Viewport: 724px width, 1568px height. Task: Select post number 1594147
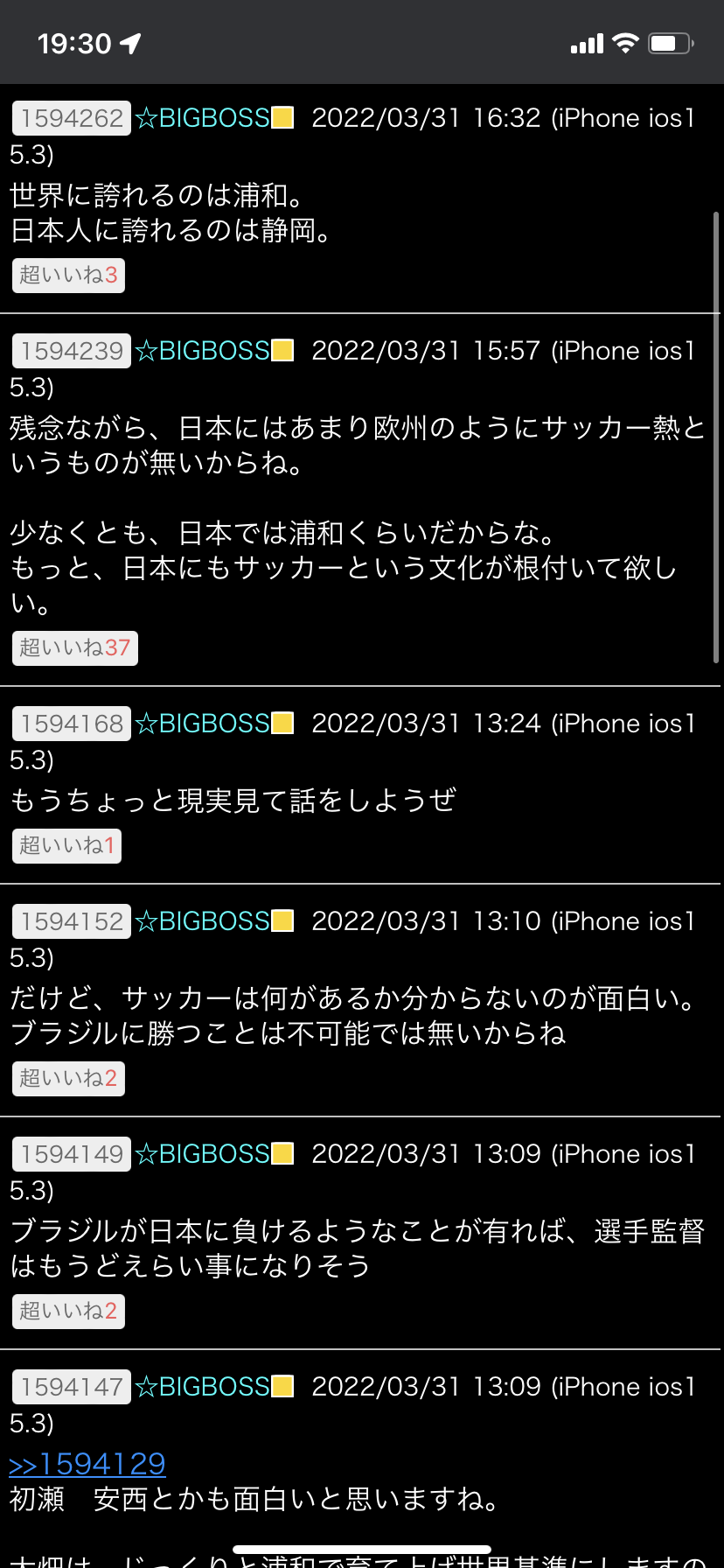click(72, 1387)
